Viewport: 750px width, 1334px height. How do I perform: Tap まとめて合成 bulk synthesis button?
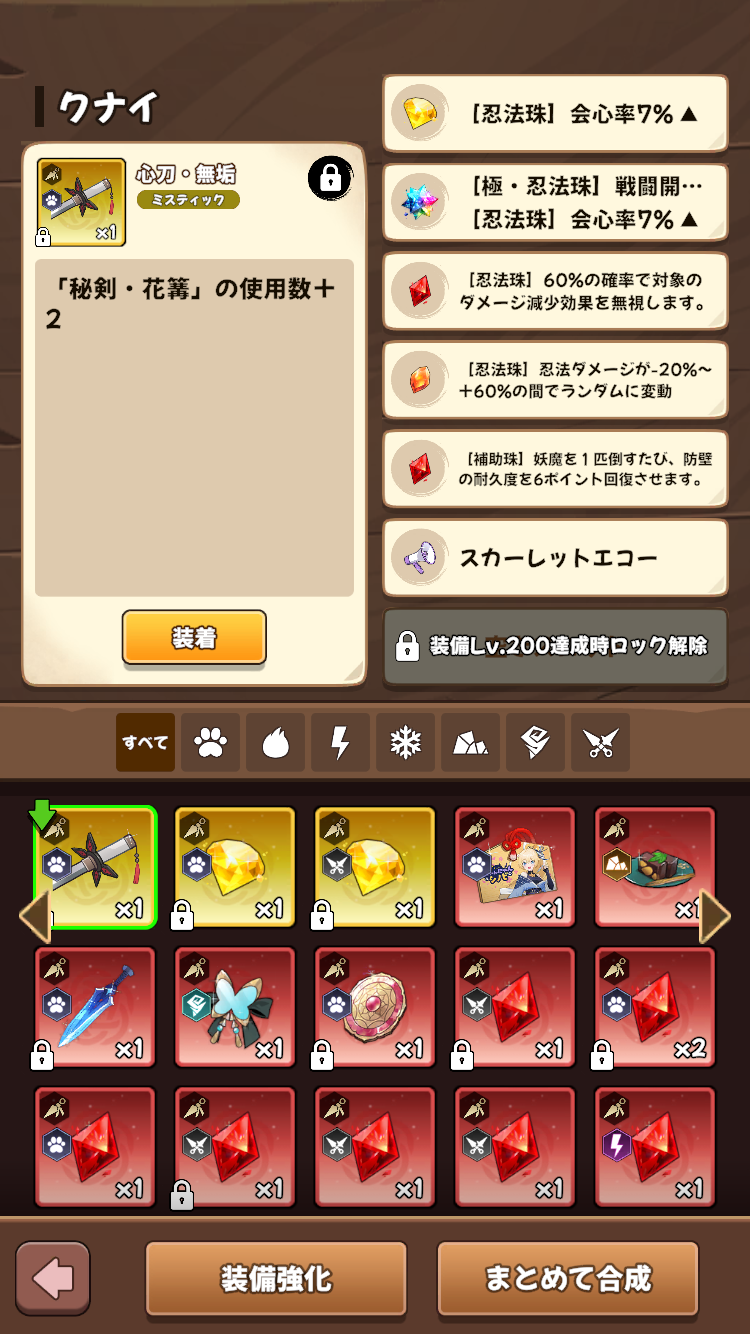[568, 1278]
